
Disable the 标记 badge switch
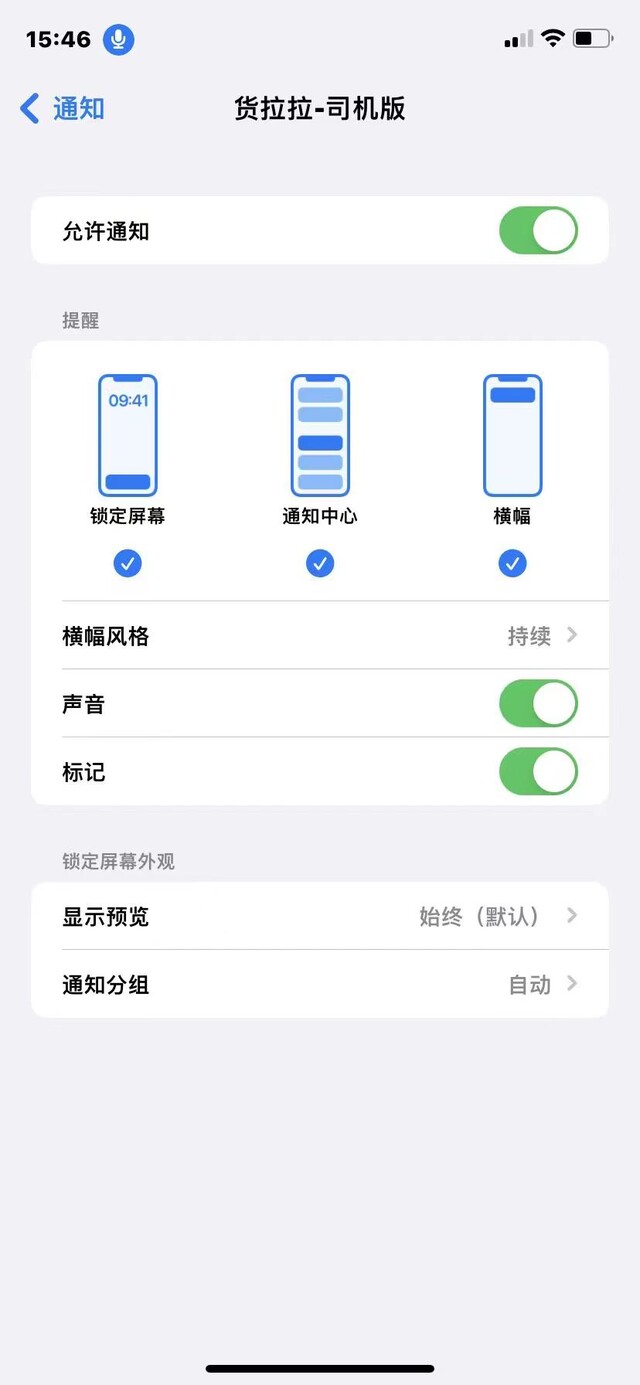click(538, 772)
